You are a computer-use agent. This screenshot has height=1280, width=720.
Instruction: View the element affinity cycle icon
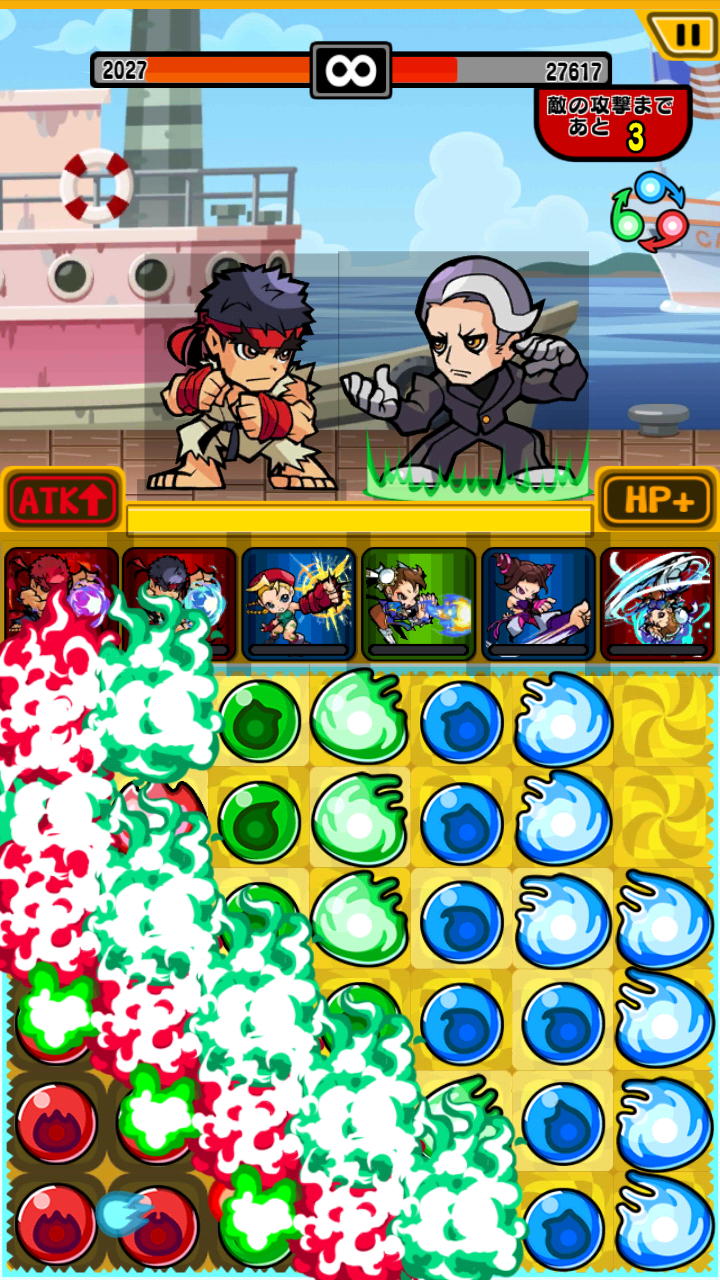tap(649, 211)
